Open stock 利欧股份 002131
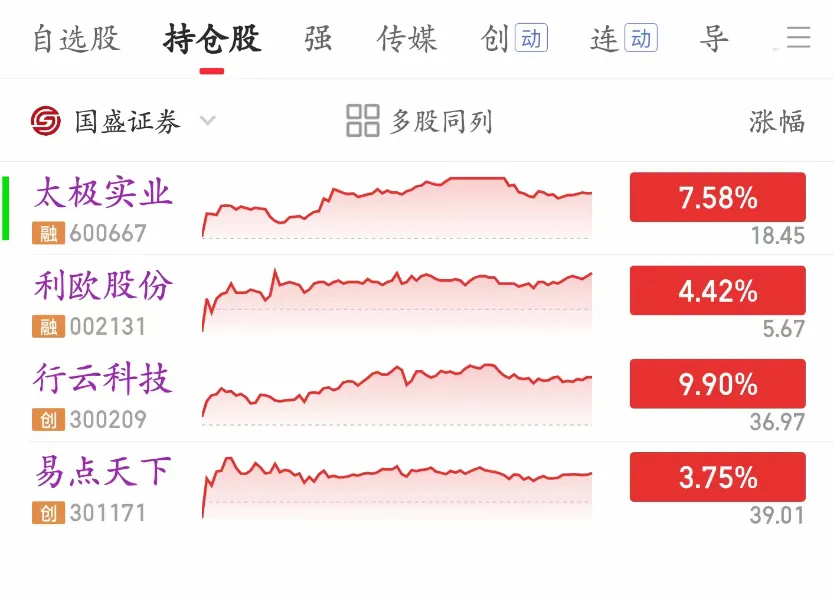Viewport: 834px width, 596px height. pyautogui.click(x=417, y=301)
